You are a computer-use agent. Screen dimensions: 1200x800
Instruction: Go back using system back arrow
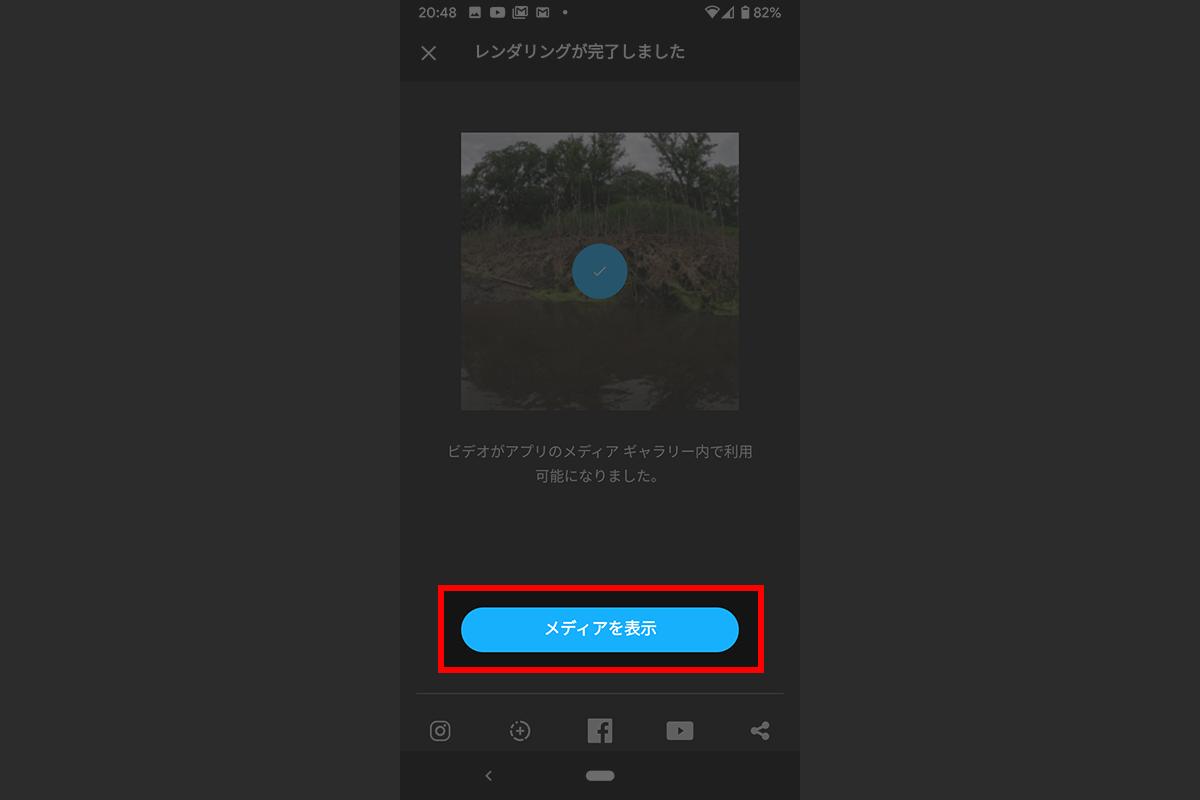(x=488, y=775)
